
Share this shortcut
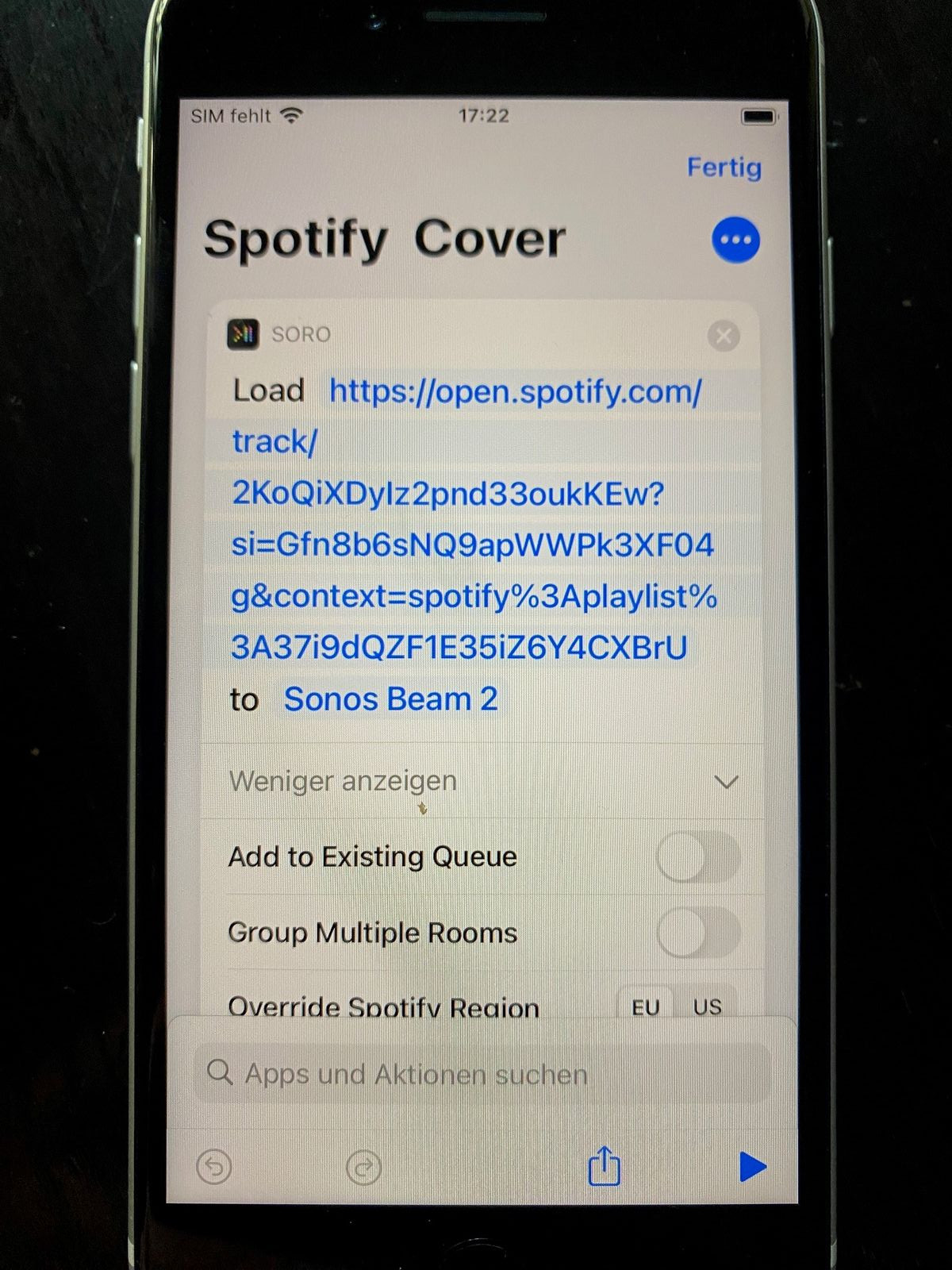pos(604,1167)
